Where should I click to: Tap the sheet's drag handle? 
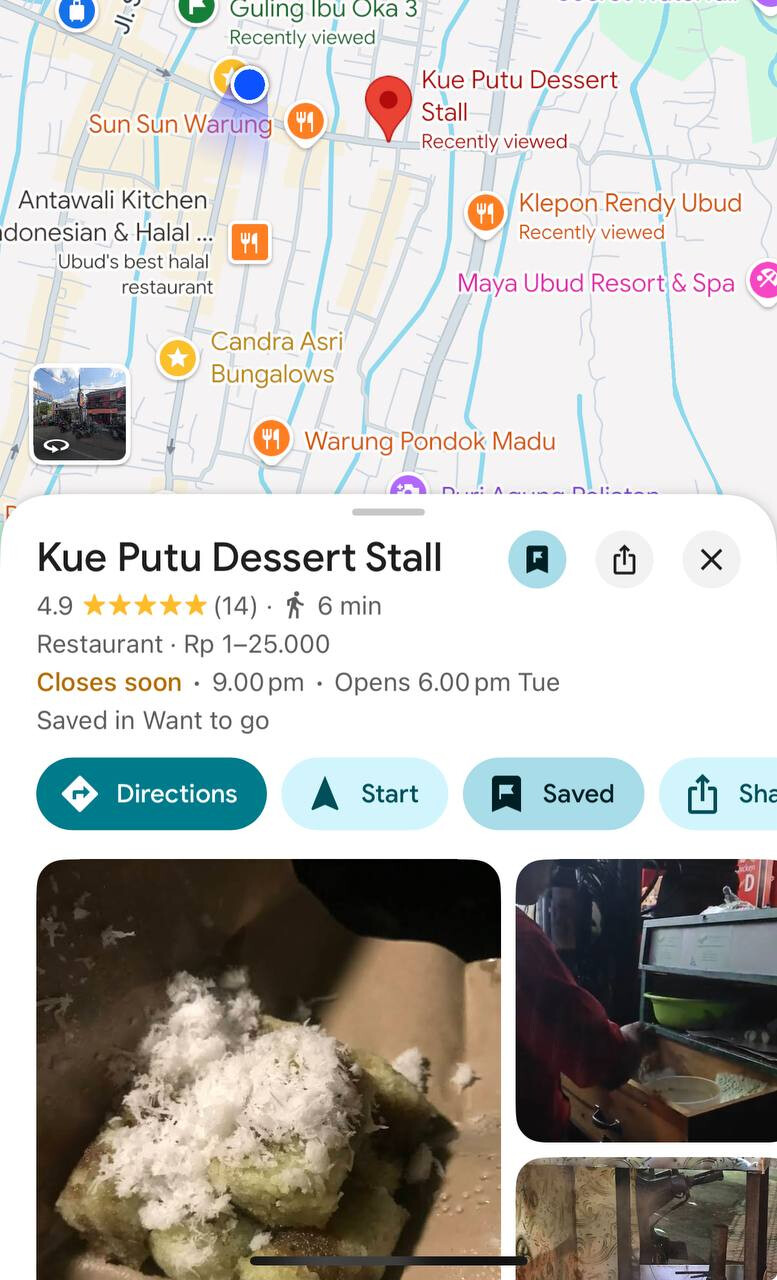point(388,512)
